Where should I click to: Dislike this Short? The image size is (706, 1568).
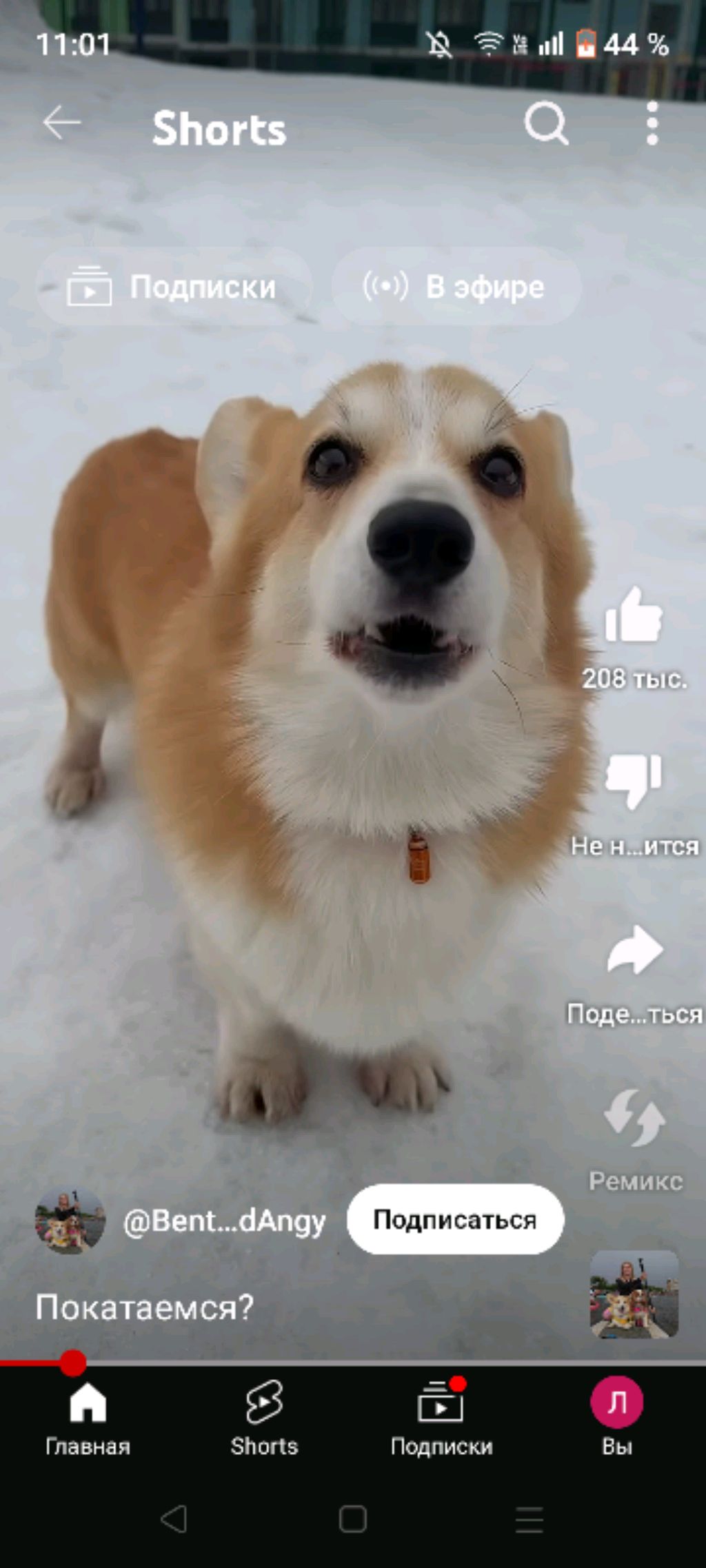(634, 782)
